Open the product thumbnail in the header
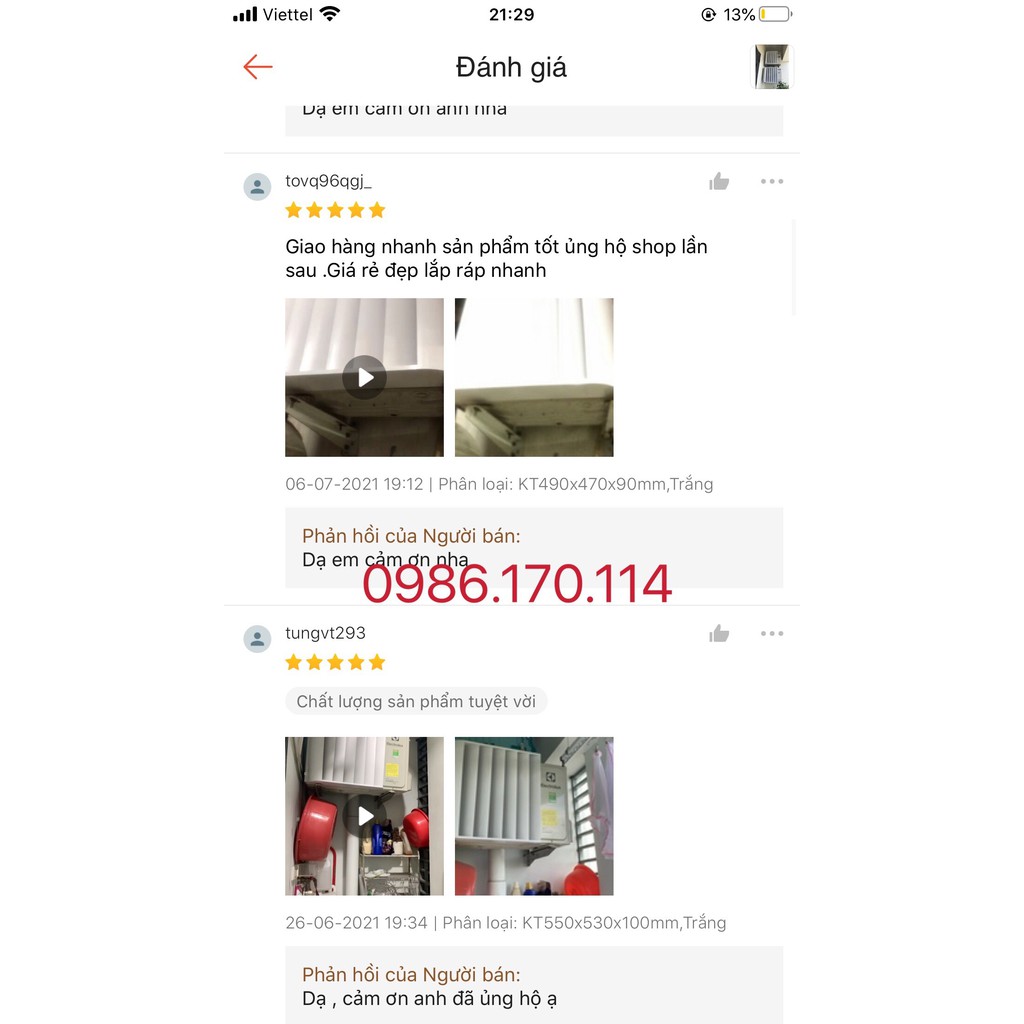The image size is (1024, 1024). click(771, 67)
